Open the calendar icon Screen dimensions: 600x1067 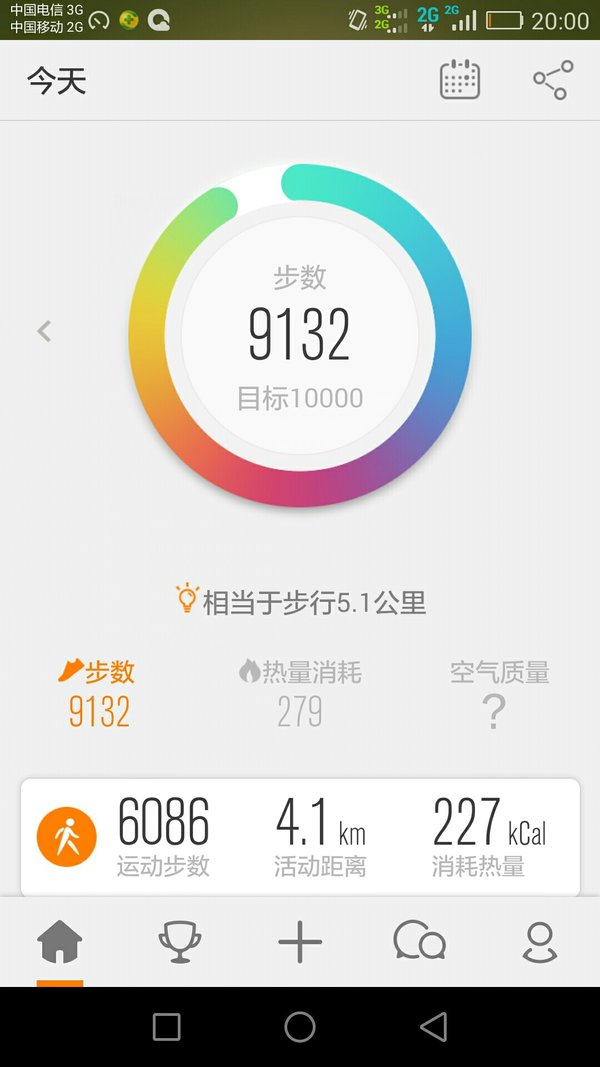pyautogui.click(x=460, y=80)
